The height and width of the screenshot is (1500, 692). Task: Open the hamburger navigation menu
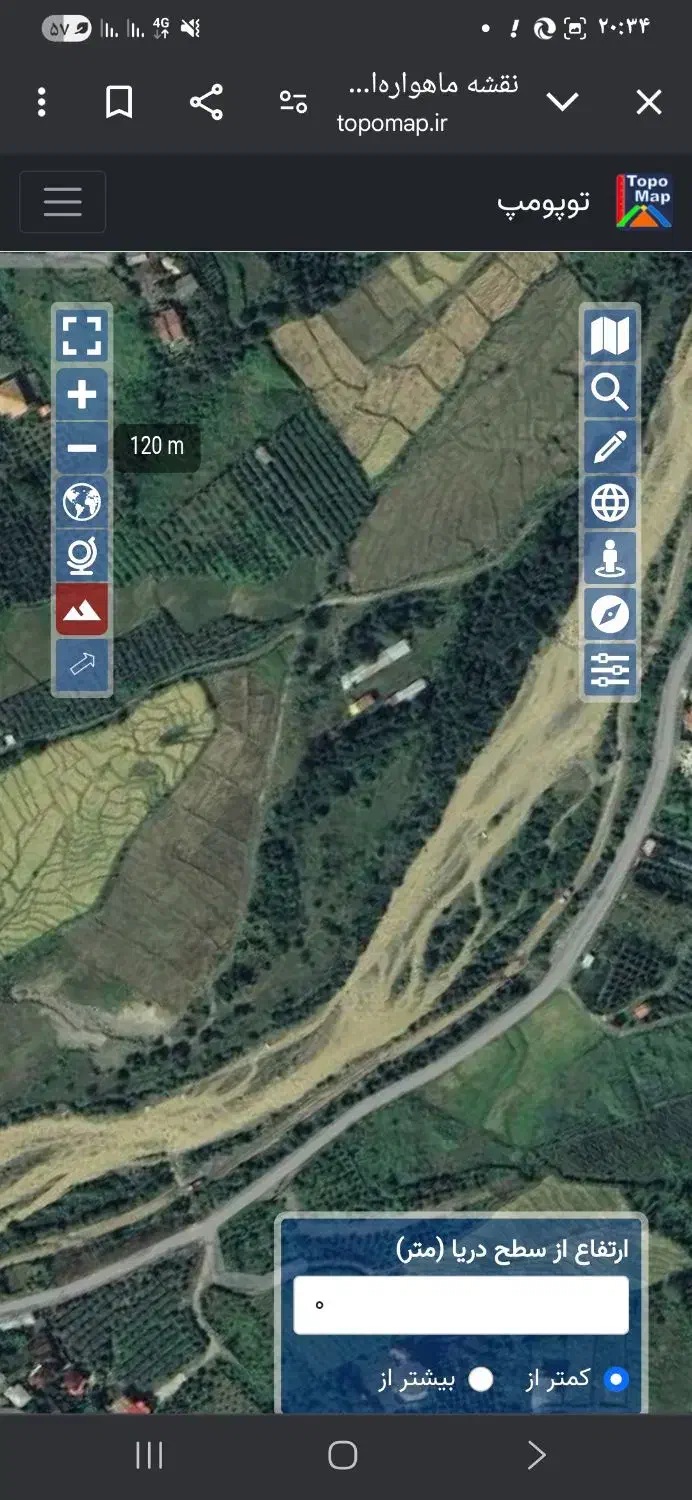tap(62, 202)
